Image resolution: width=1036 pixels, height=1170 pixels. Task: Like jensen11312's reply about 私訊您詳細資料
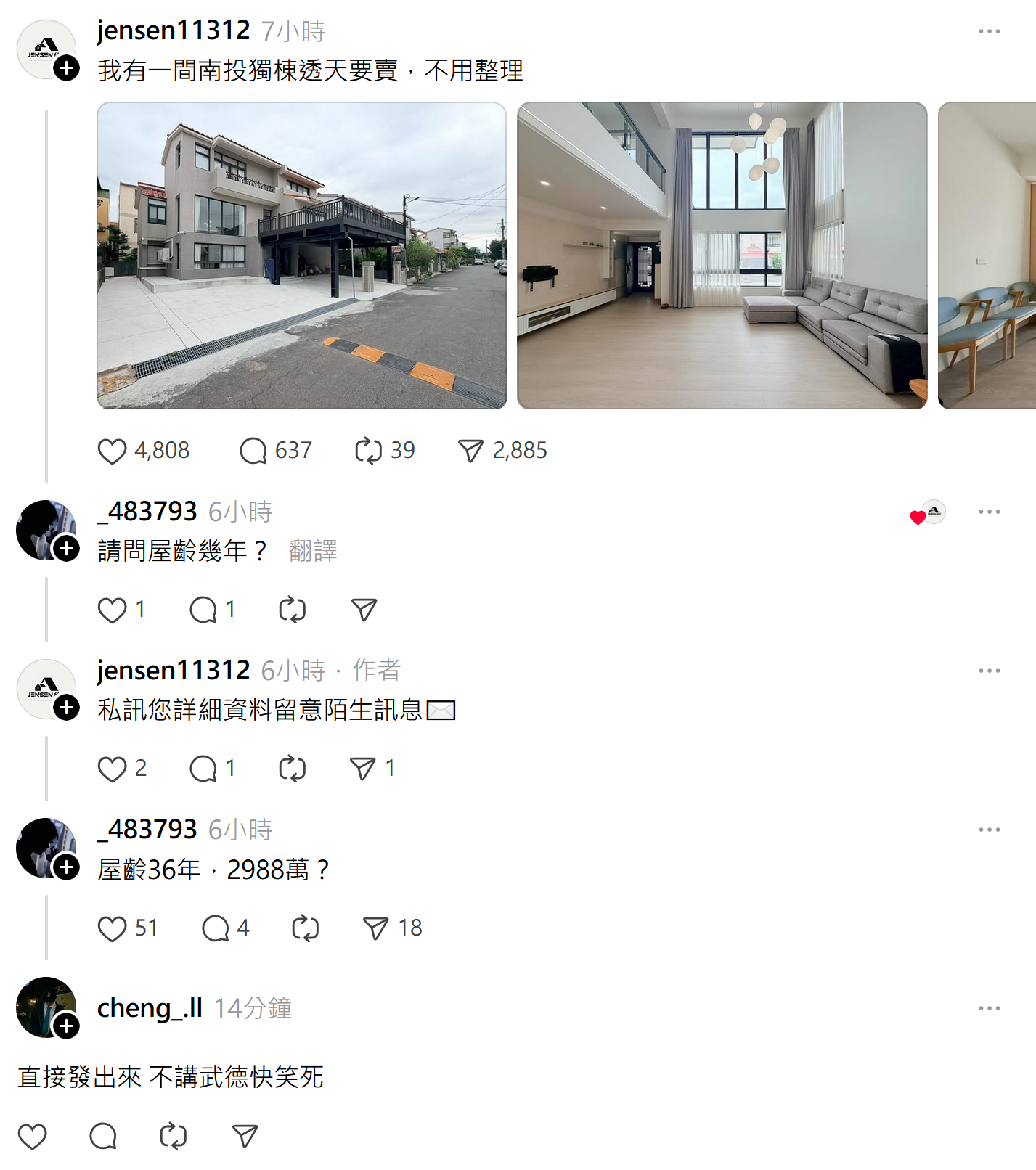(113, 769)
